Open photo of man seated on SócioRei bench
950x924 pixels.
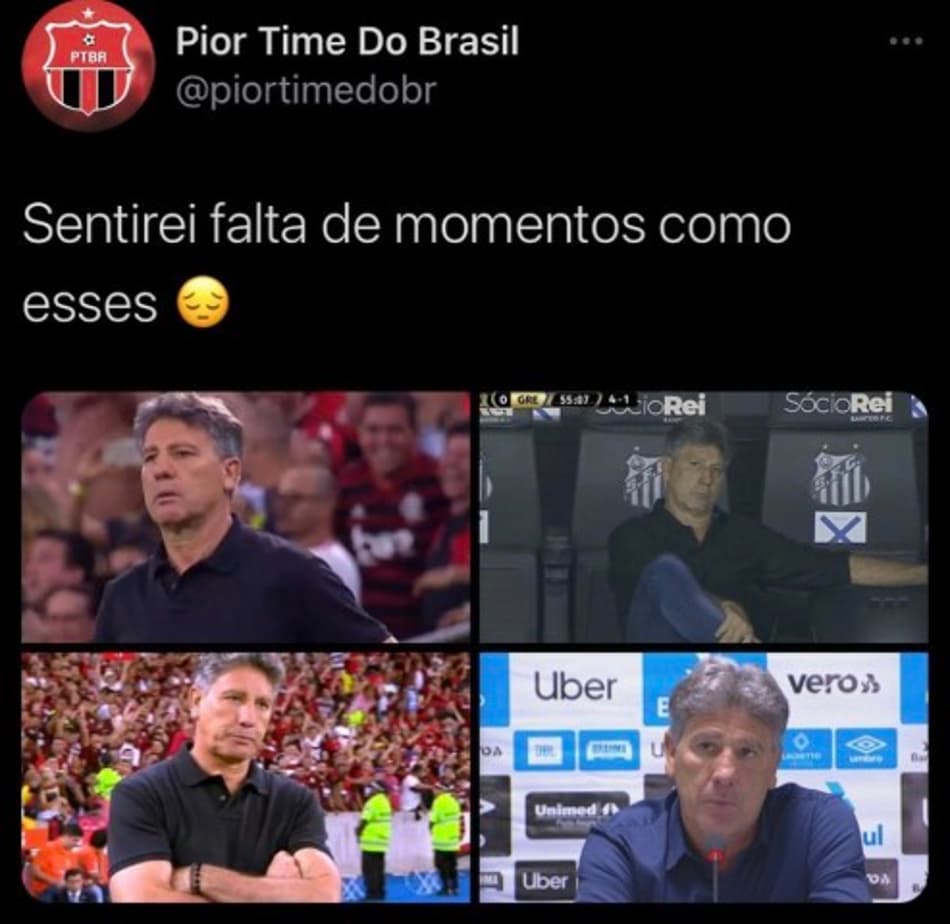703,517
